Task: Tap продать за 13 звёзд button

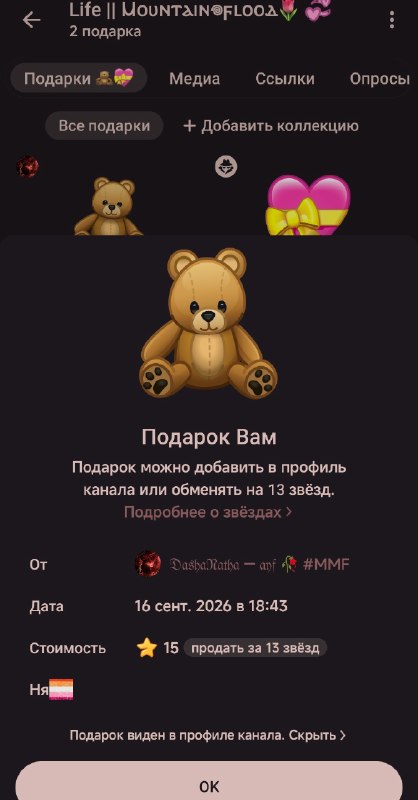Action: [x=255, y=648]
